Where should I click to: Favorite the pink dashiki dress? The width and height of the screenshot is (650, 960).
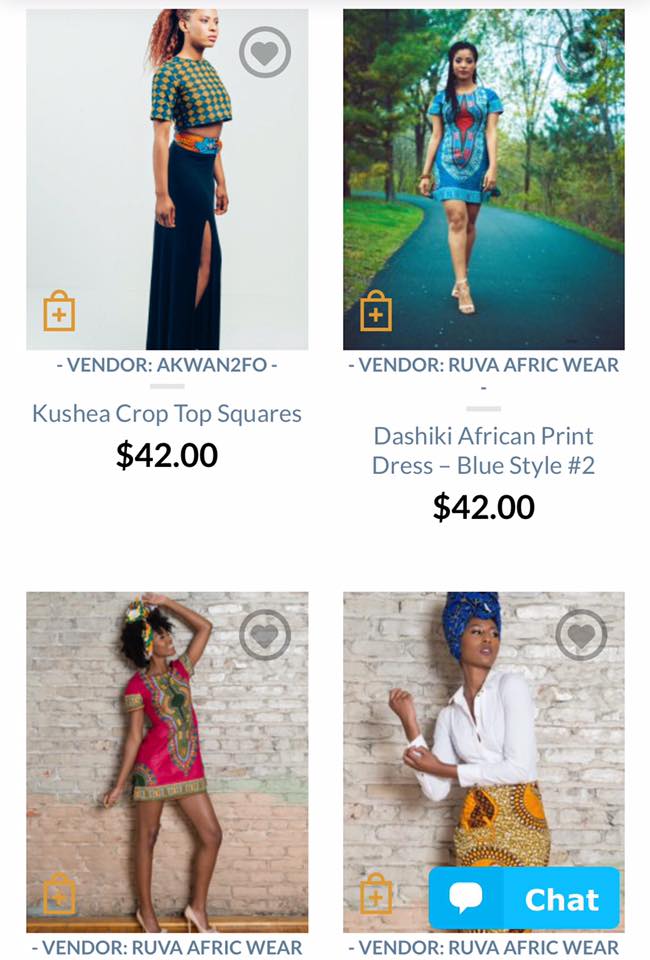pyautogui.click(x=265, y=635)
